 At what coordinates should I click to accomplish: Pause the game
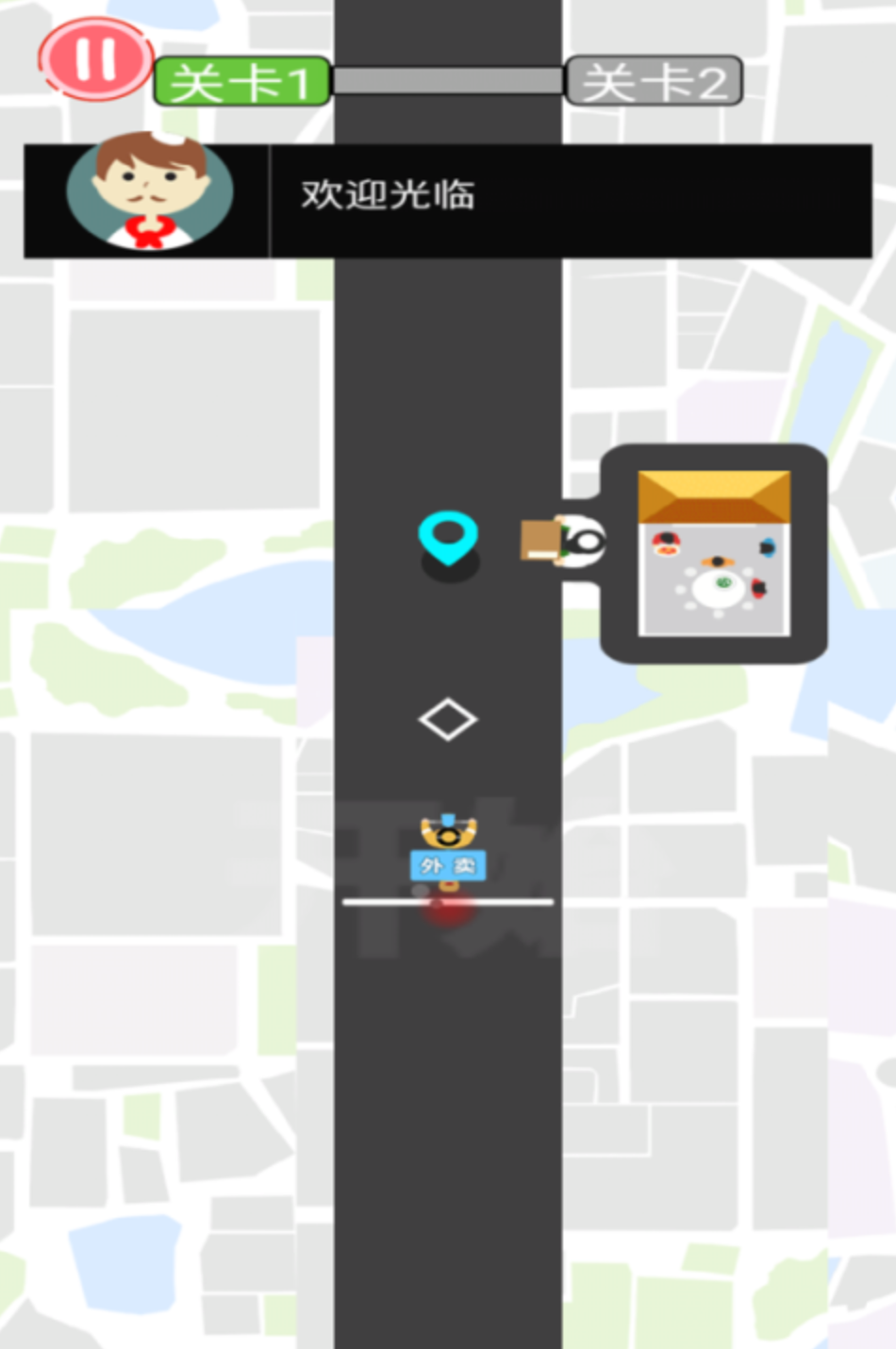(x=95, y=59)
